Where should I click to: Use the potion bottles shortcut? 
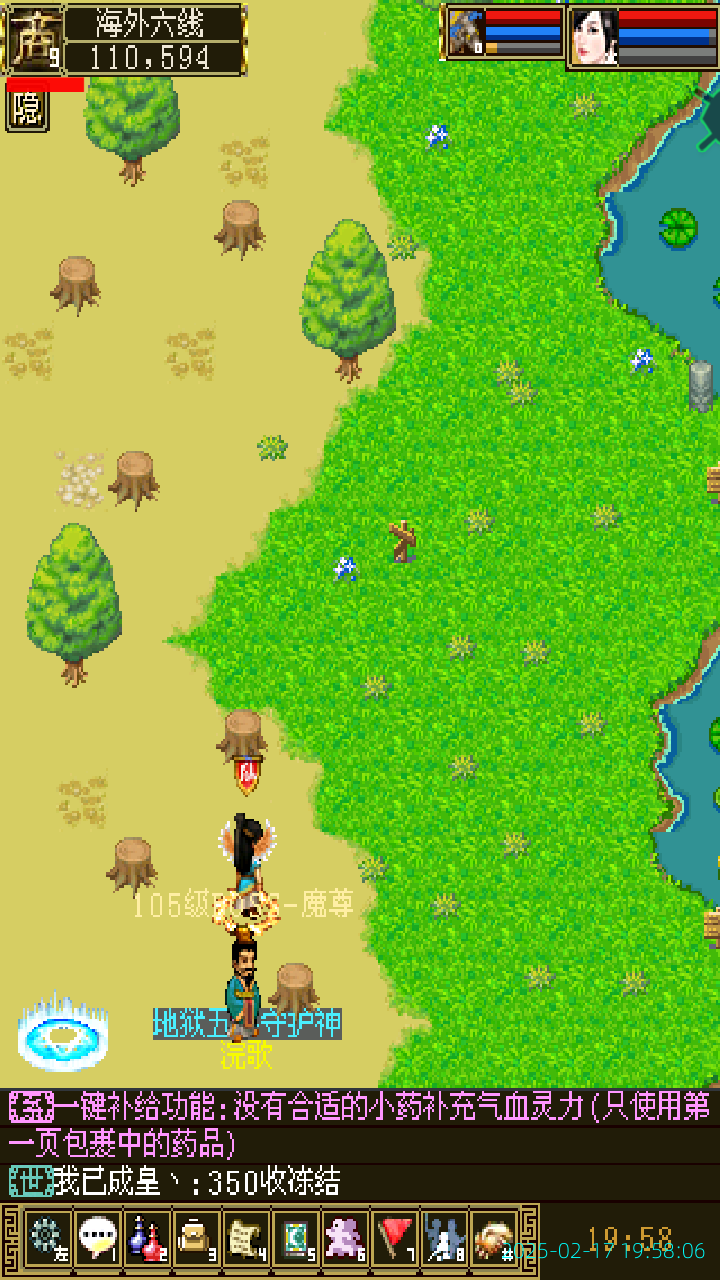147,1238
